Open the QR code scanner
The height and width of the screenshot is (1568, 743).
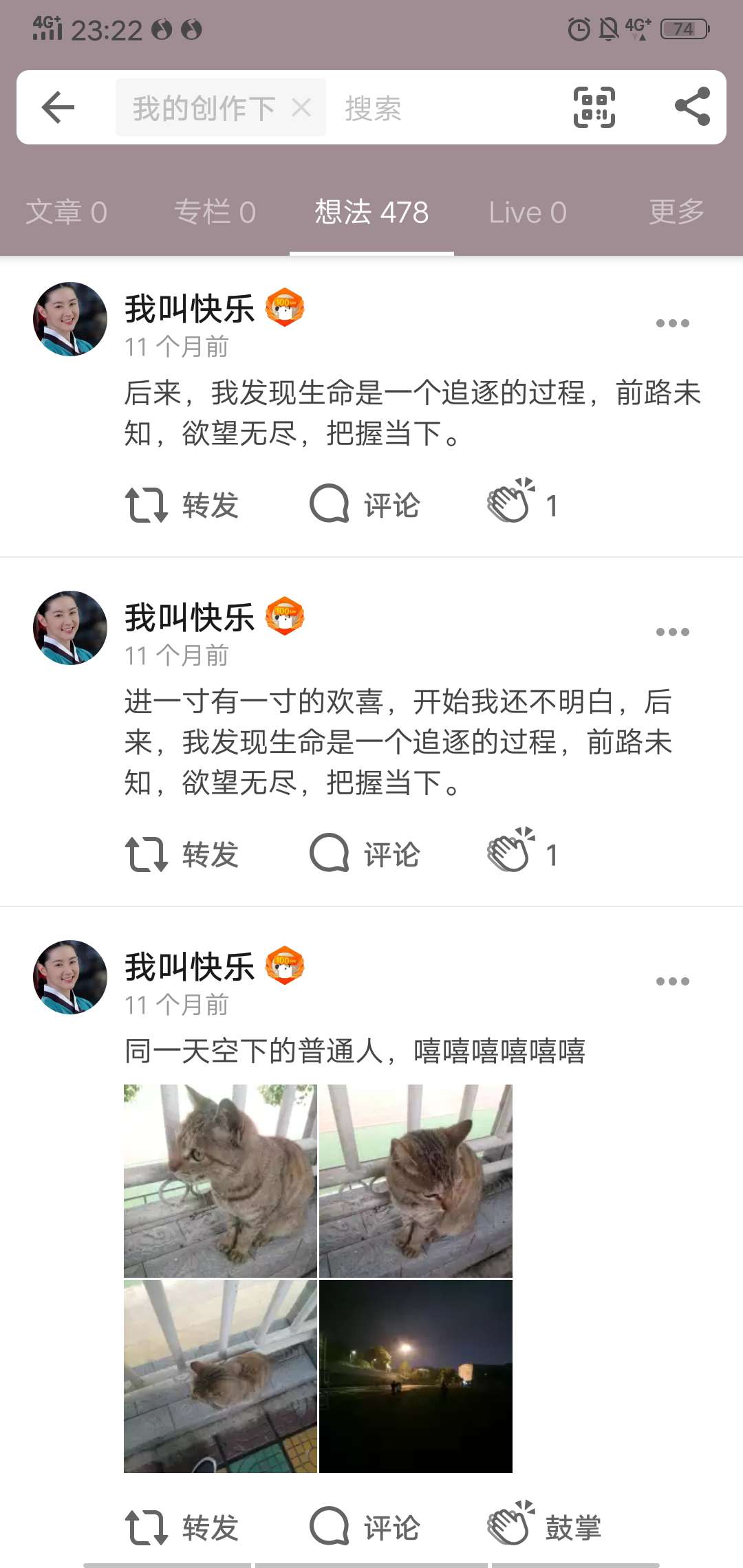point(594,107)
